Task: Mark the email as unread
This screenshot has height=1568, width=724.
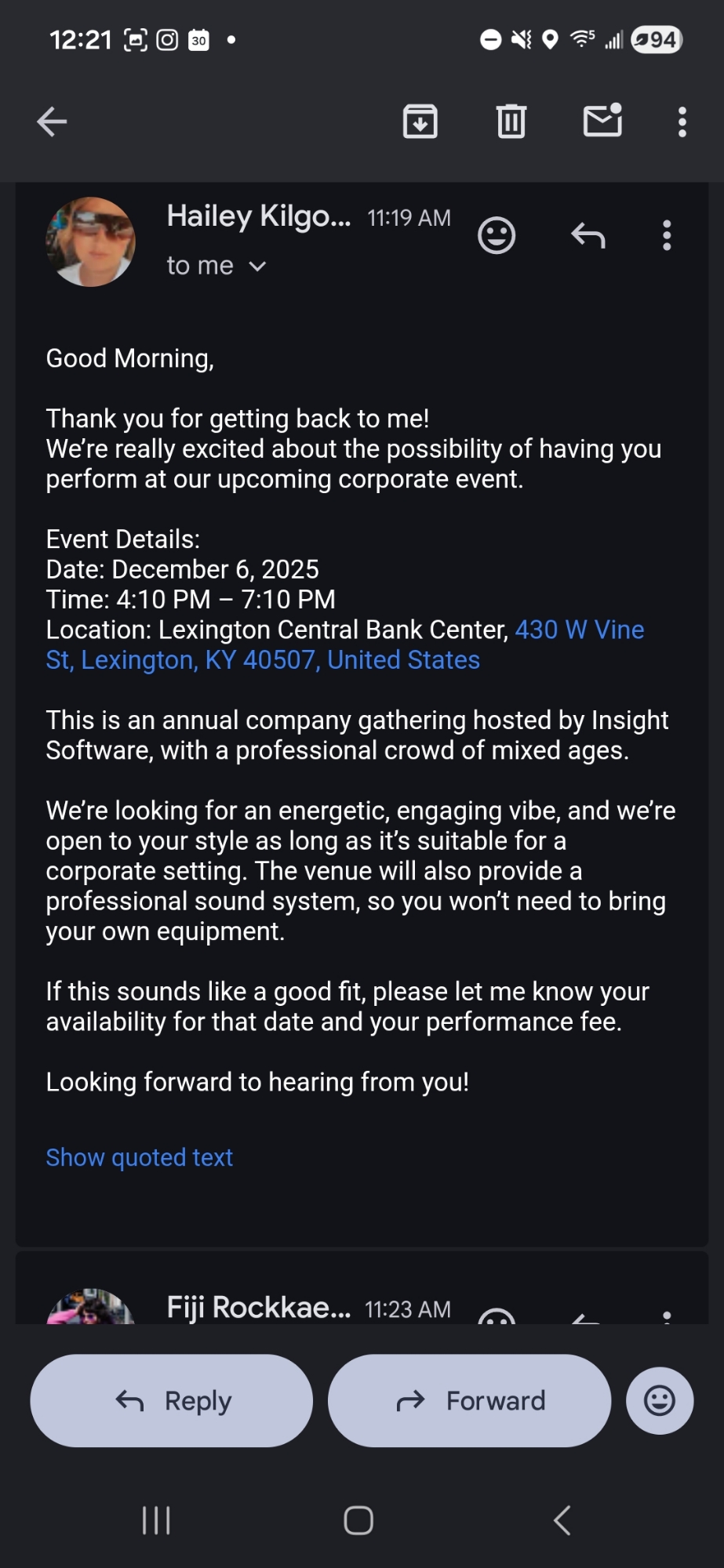Action: tap(602, 121)
